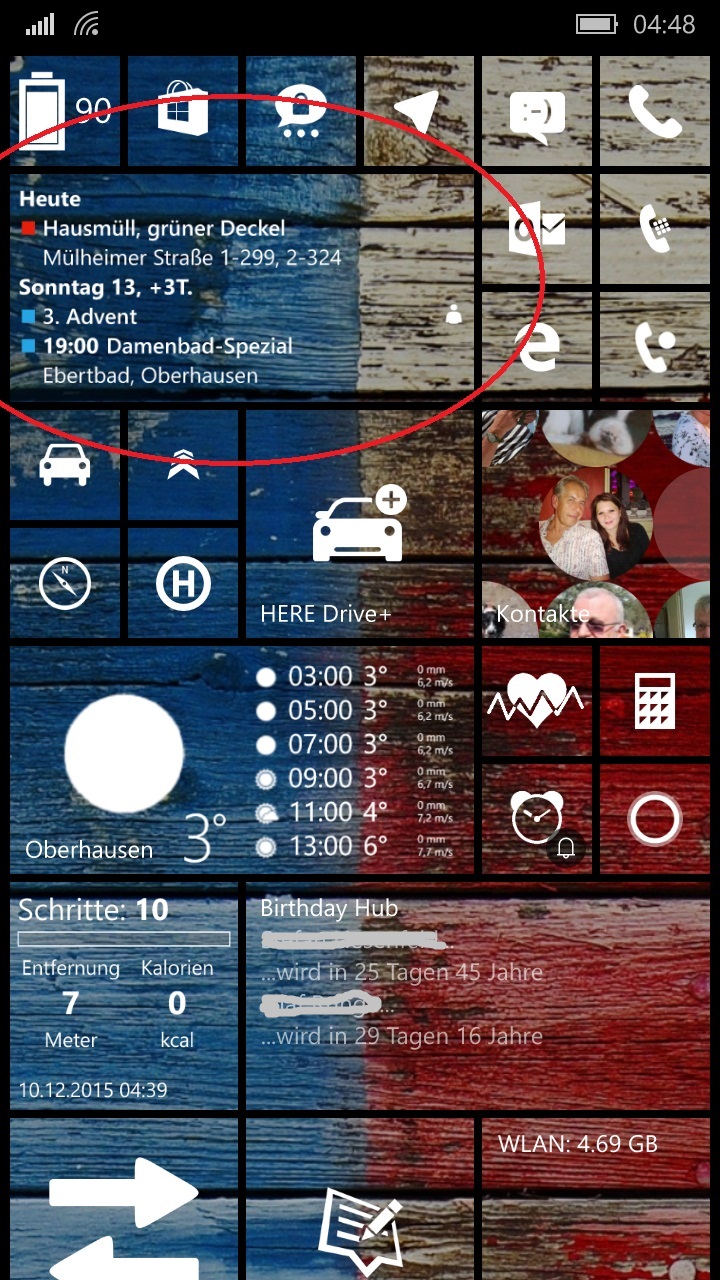Open the Kontakte tile

(x=596, y=524)
